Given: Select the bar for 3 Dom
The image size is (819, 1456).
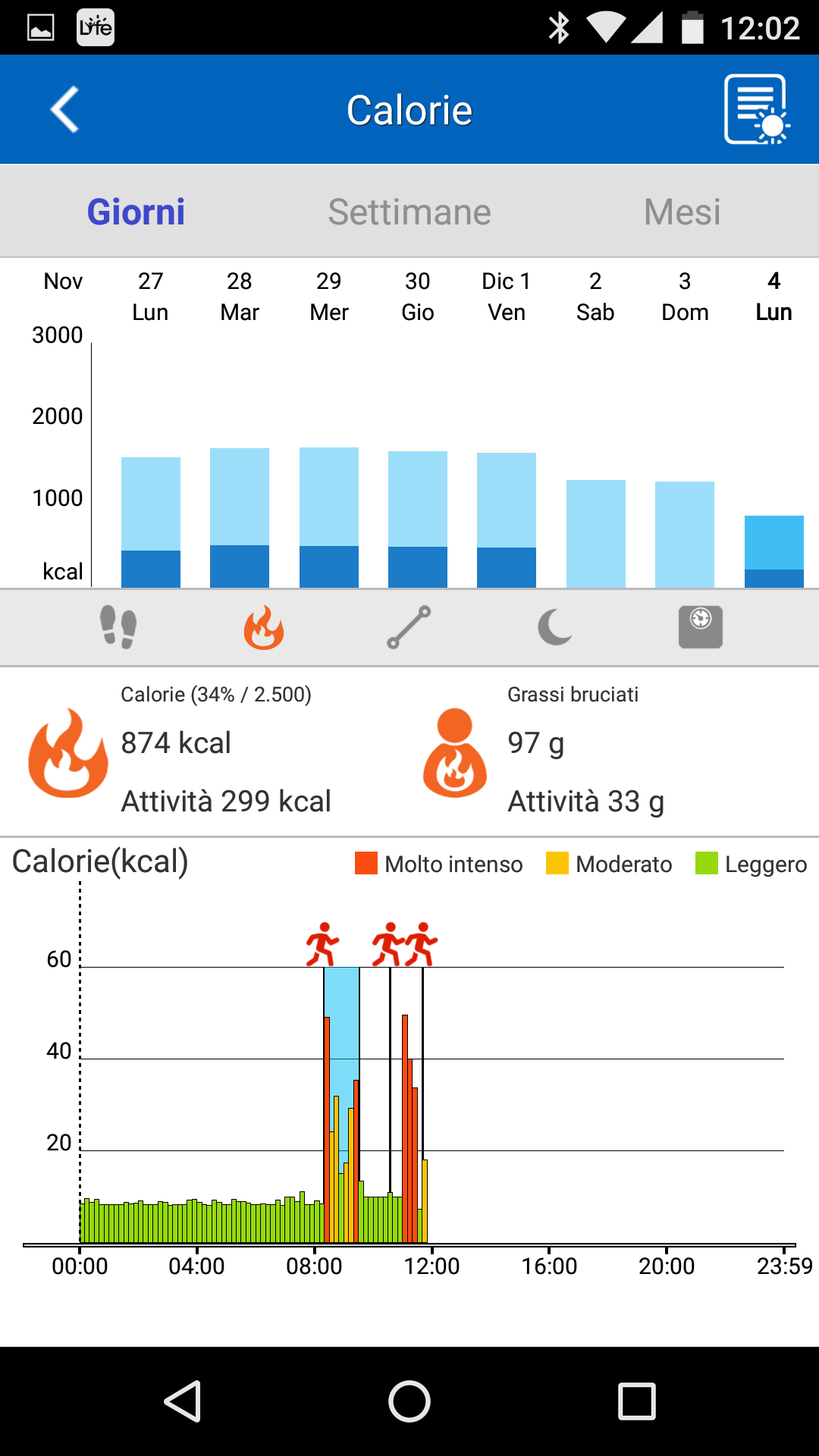Looking at the screenshot, I should (685, 535).
